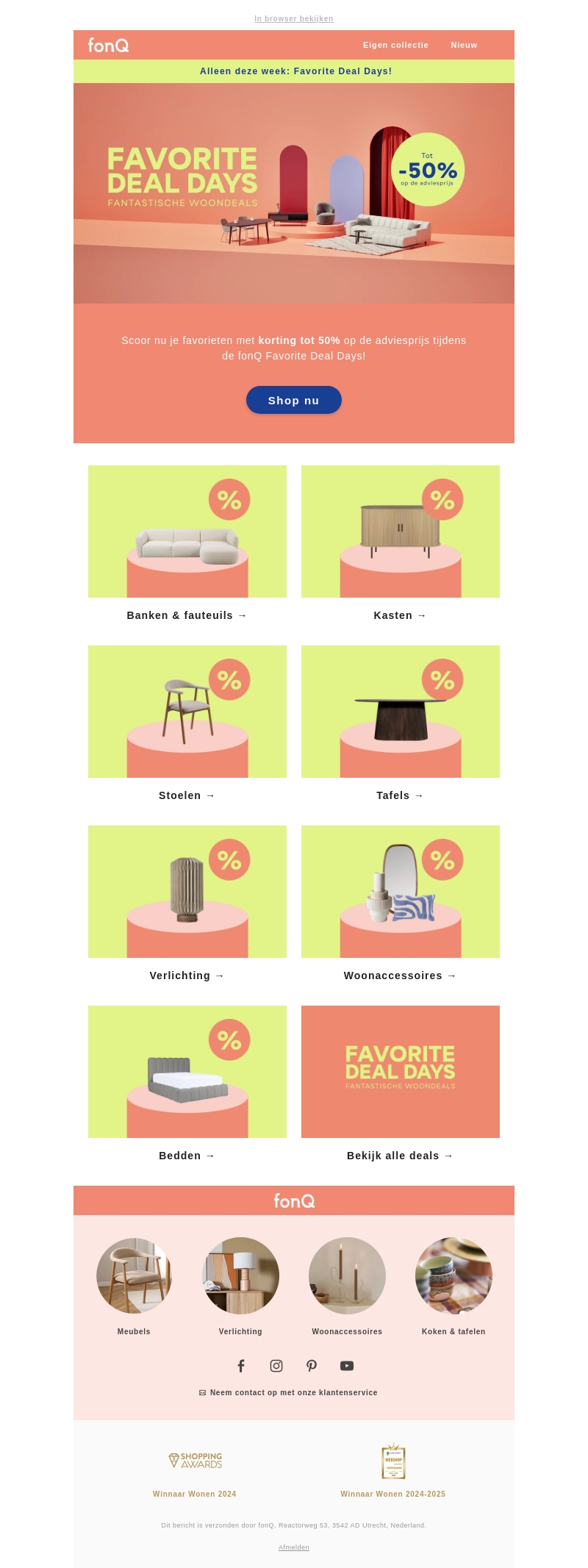View the Bedden category

187,1072
